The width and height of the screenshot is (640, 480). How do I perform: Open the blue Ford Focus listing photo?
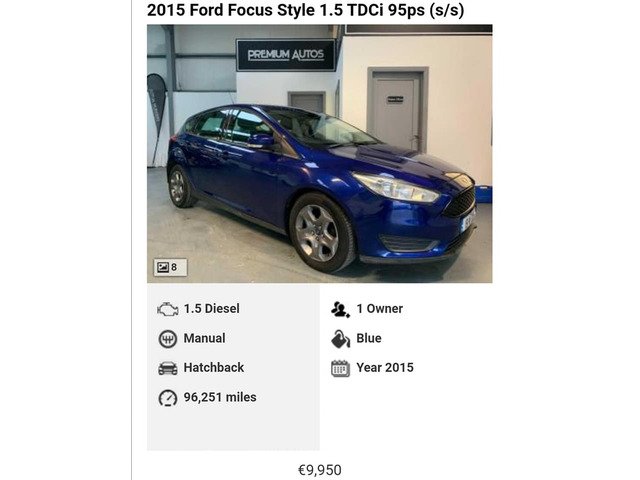(320, 154)
